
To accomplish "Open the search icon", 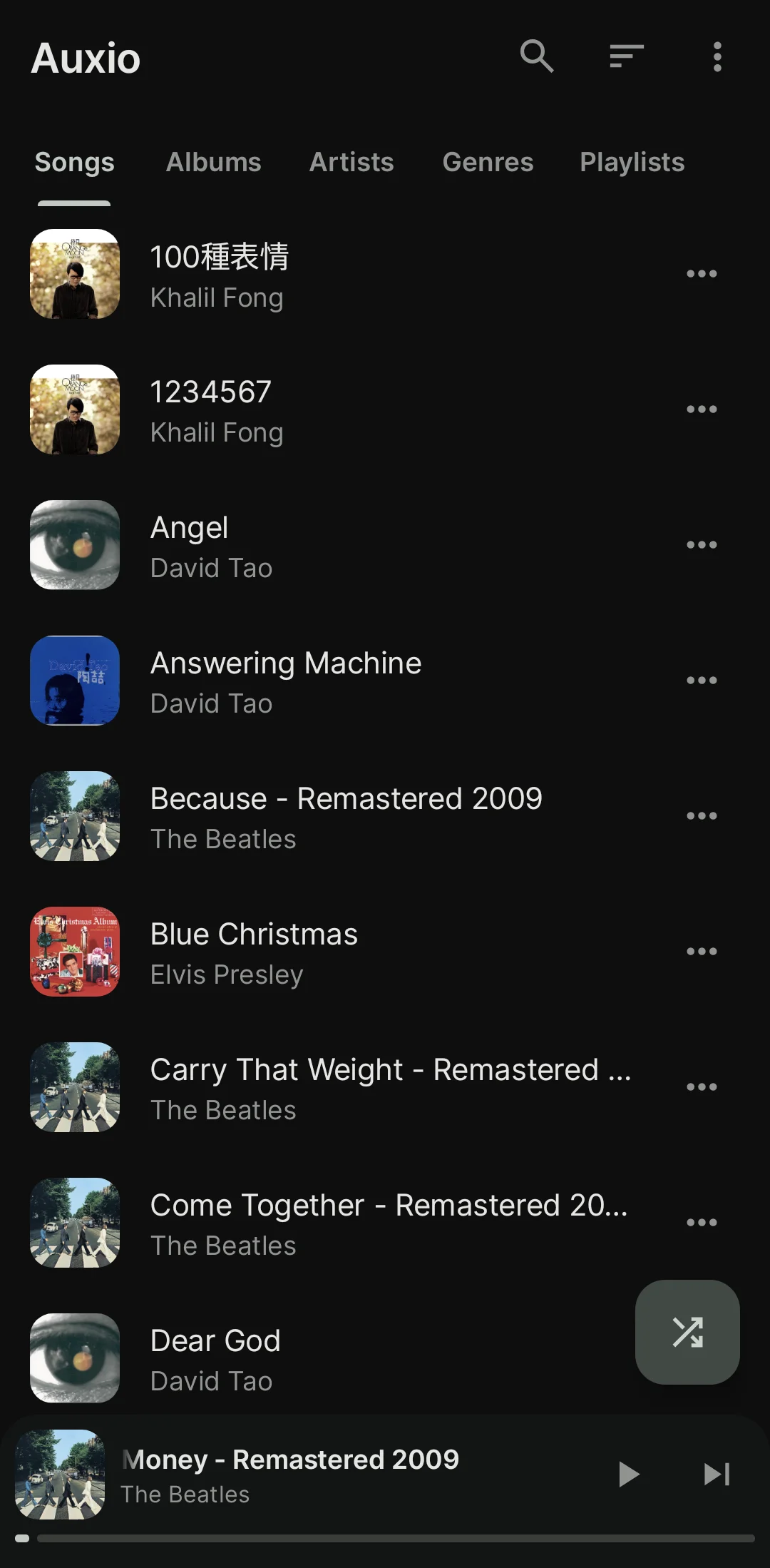I will pos(537,56).
